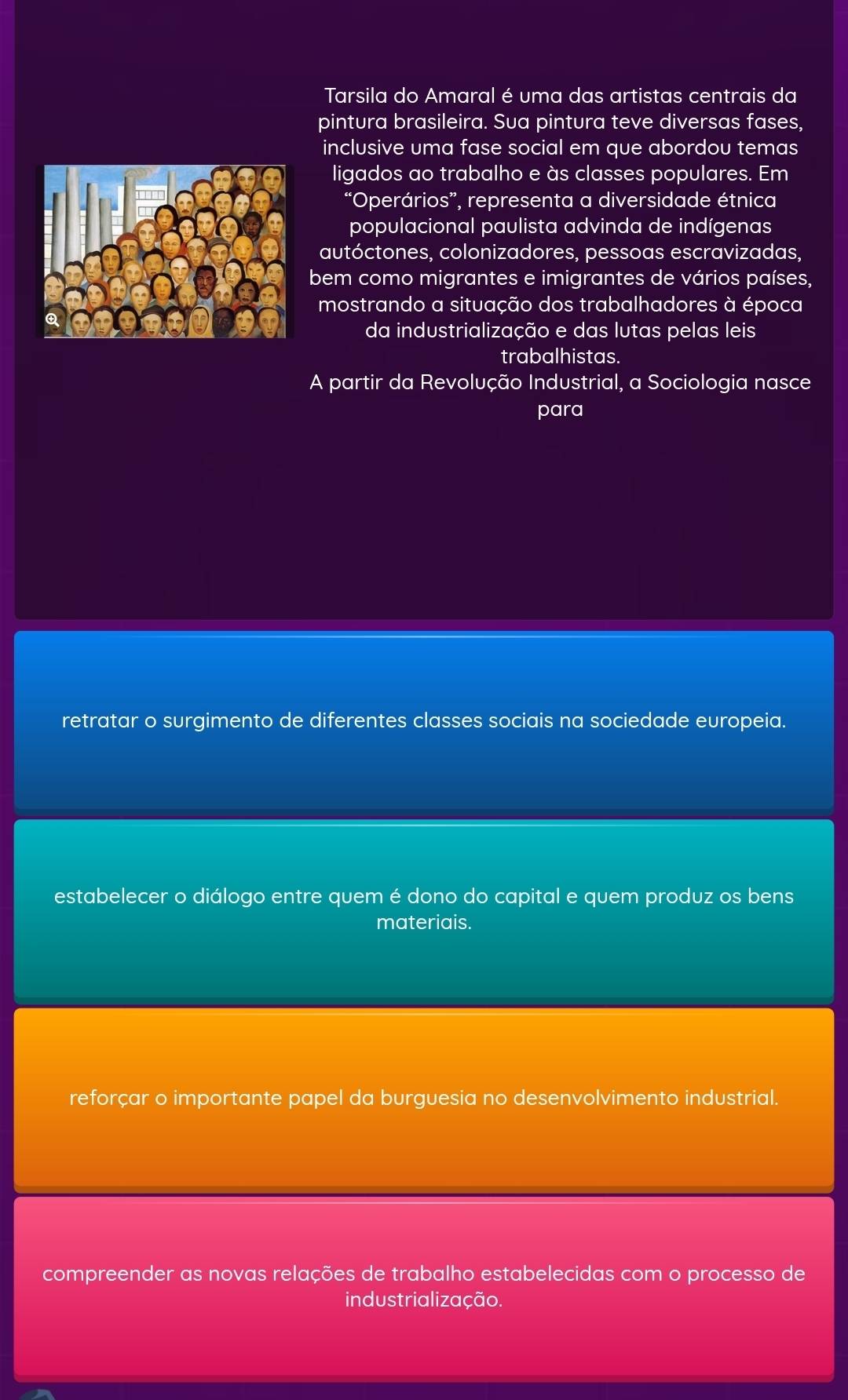Choose answer 'estabelecer o diálogo entre quem é dono'
Viewport: 848px width, 1400px height.
point(424,909)
